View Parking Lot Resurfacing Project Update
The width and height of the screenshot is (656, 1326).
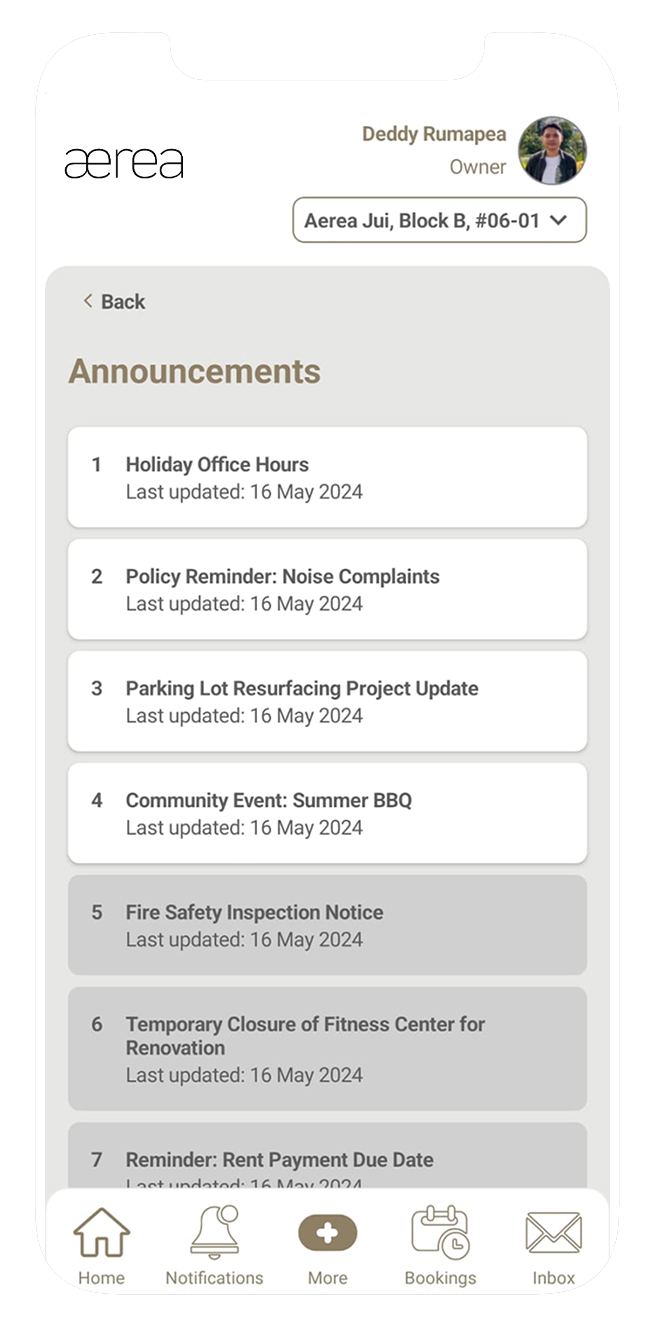tap(327, 701)
